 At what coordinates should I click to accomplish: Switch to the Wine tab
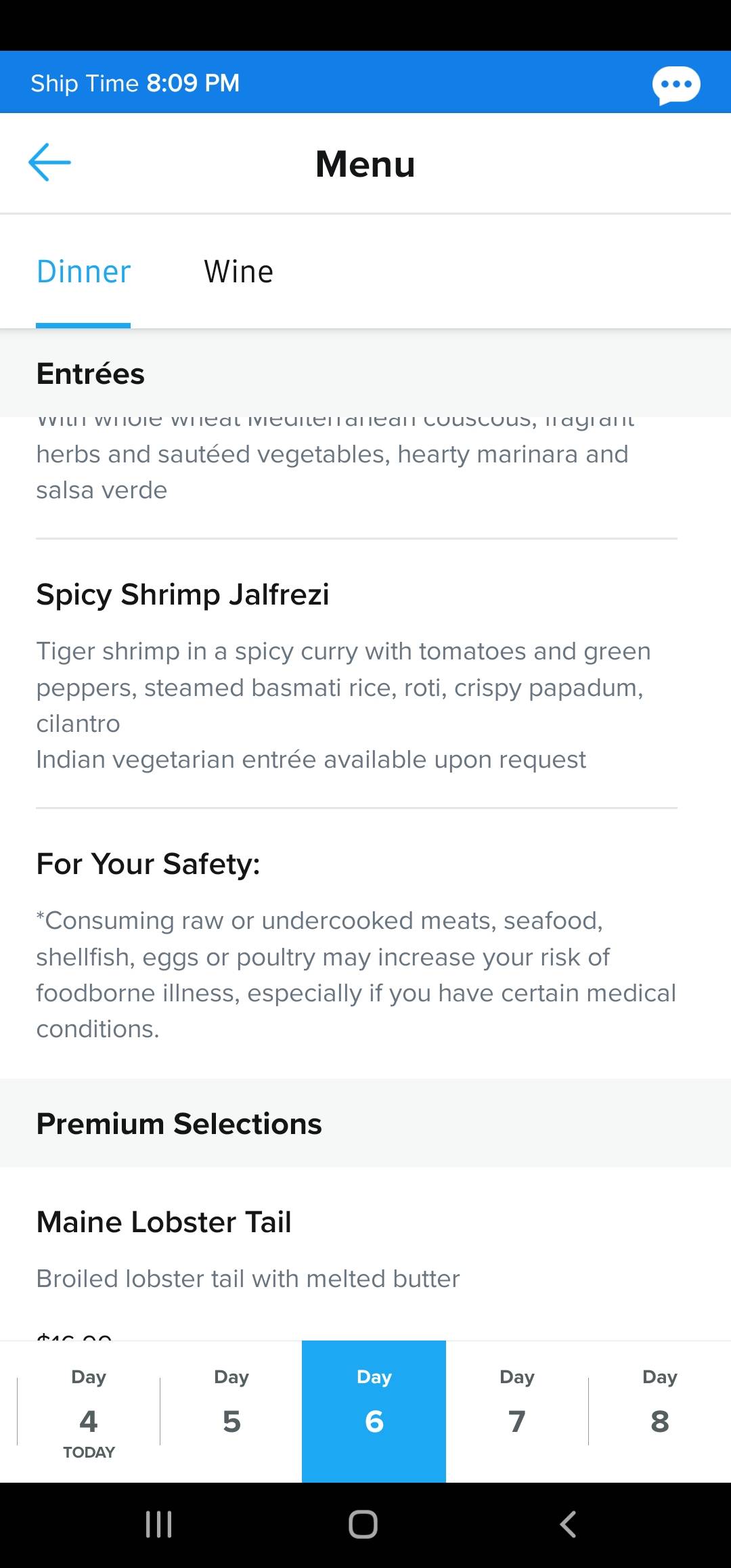(239, 272)
